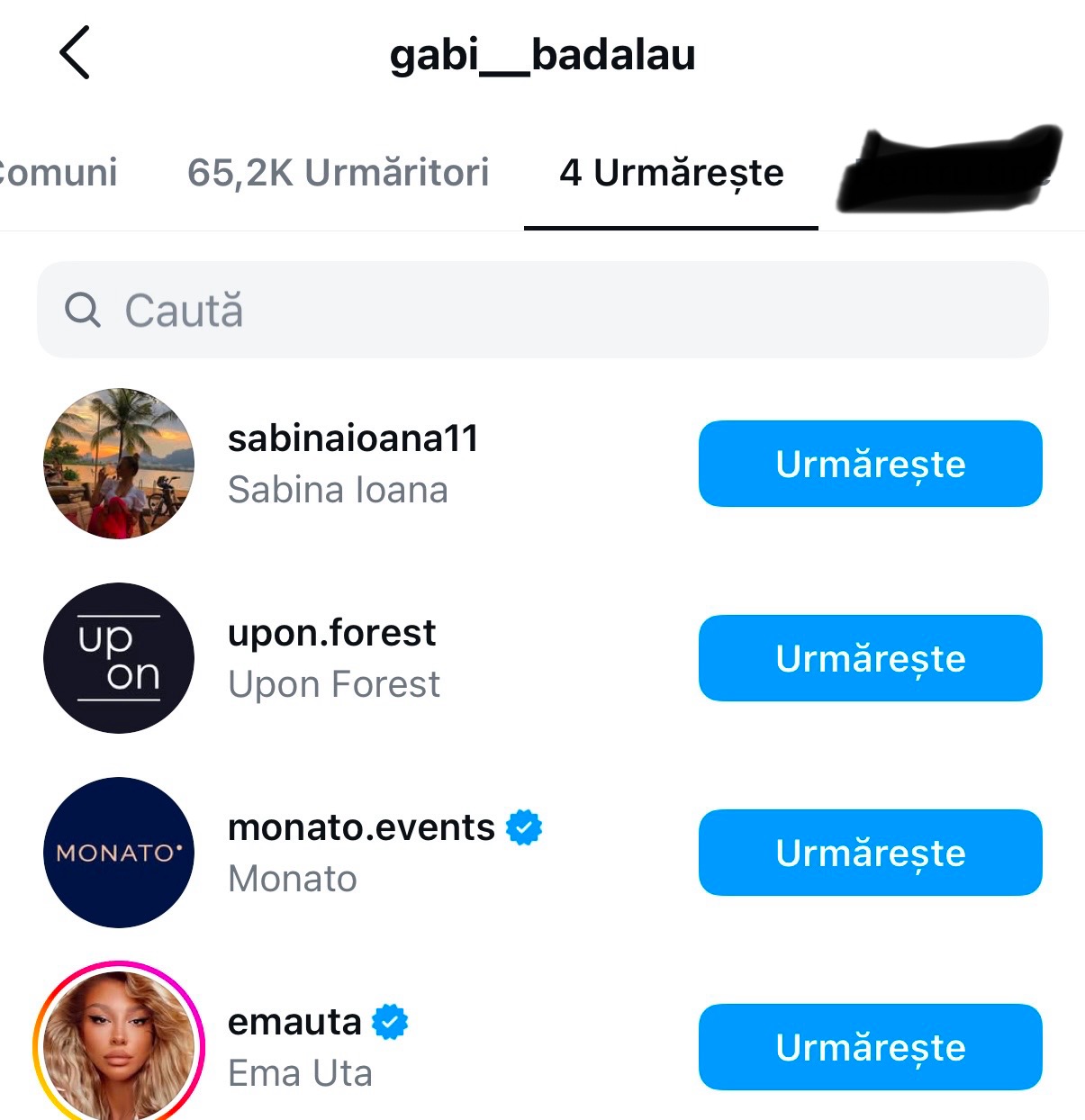
Task: Select the 4 Urmărește tab
Action: point(671,172)
